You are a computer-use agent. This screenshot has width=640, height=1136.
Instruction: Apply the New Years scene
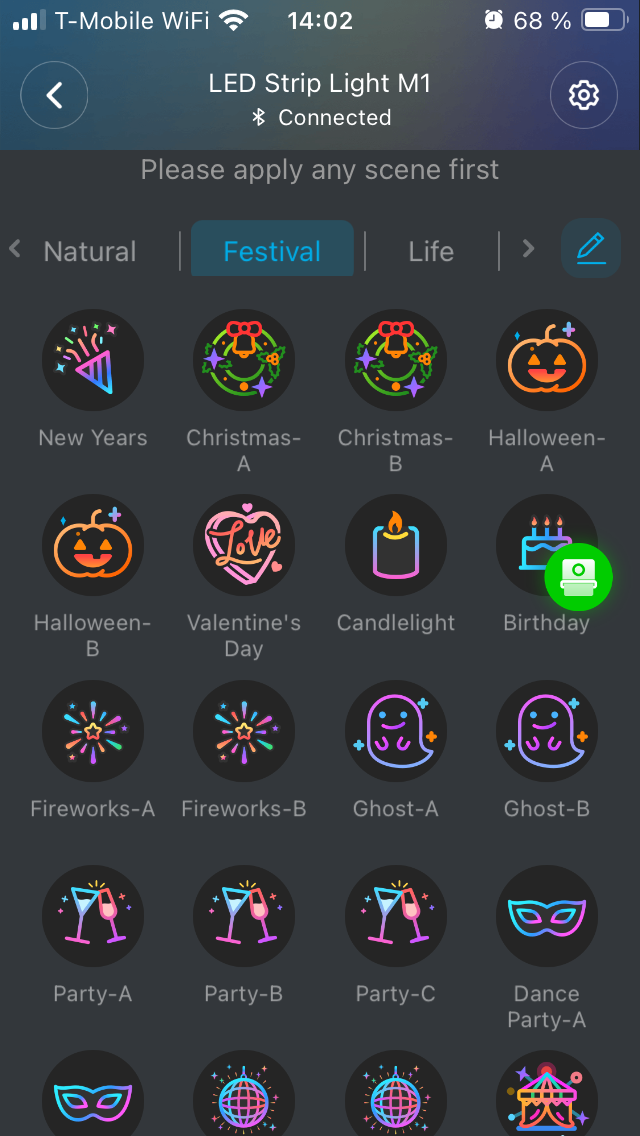click(93, 360)
